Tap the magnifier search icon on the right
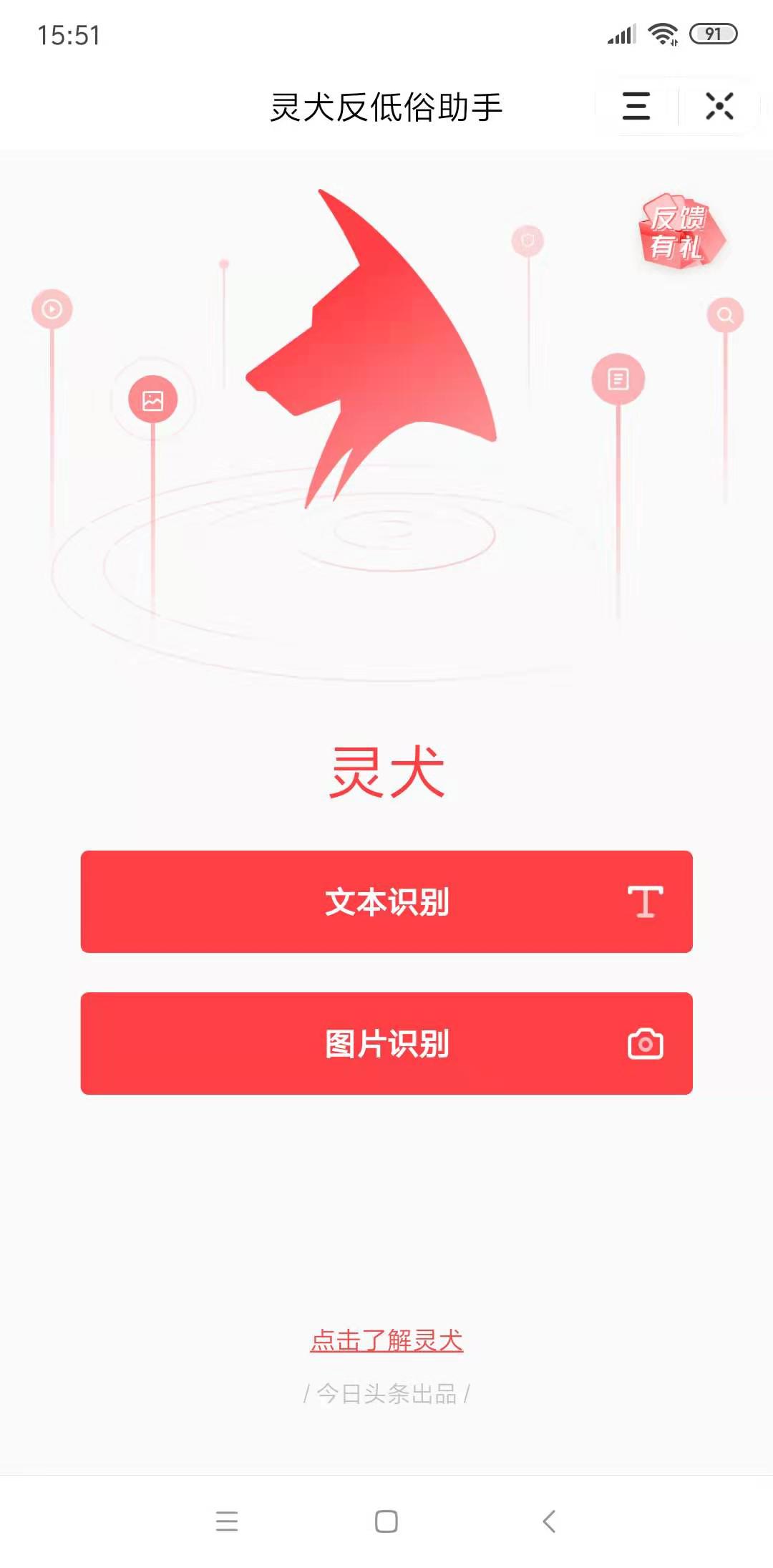This screenshot has height=1568, width=773. pos(724,313)
